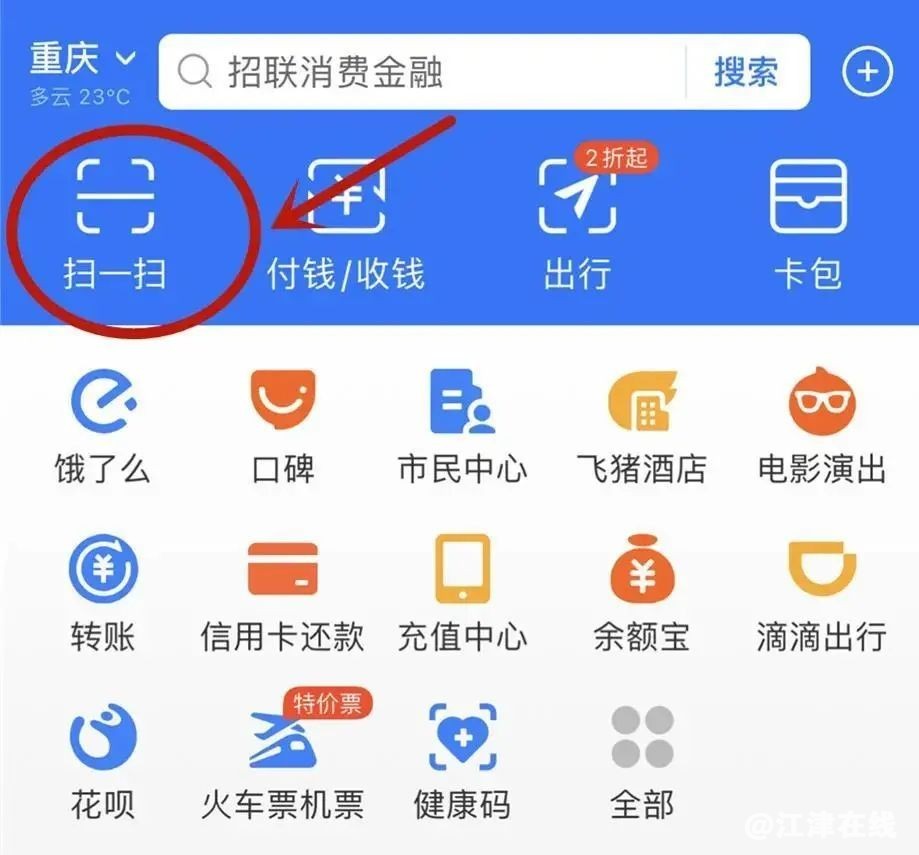Tap the 招联消费金融 search field

tap(420, 72)
